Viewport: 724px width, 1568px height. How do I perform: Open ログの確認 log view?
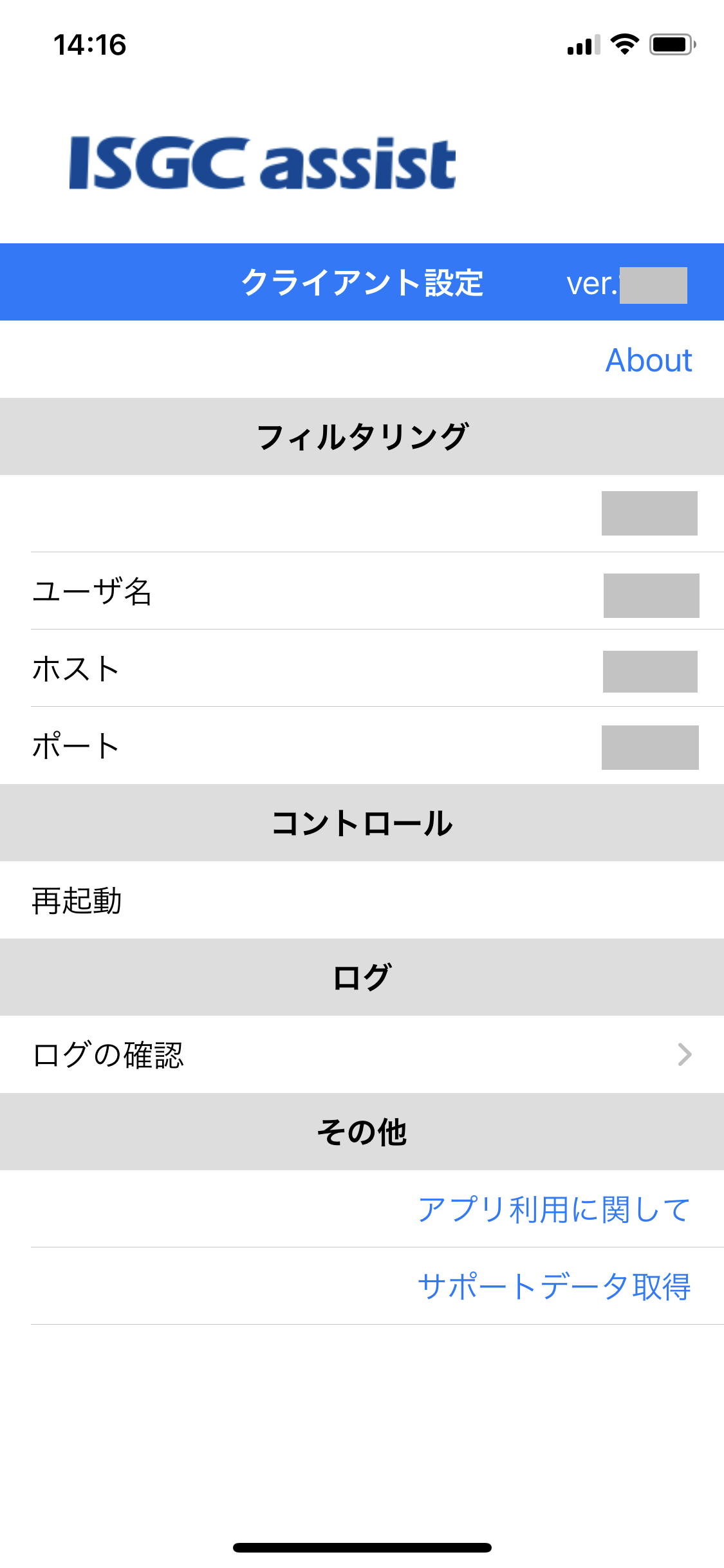point(362,1054)
